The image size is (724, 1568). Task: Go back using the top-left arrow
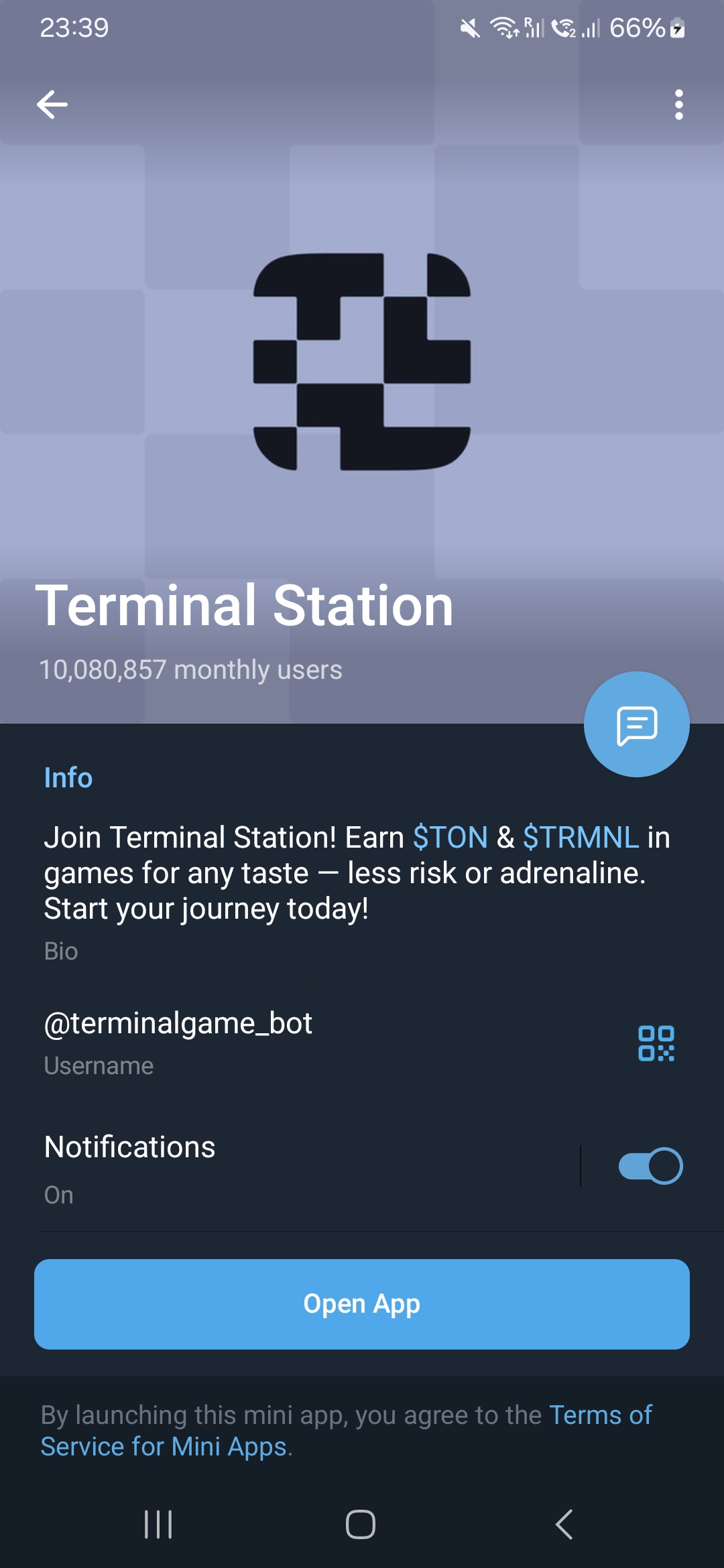click(52, 105)
